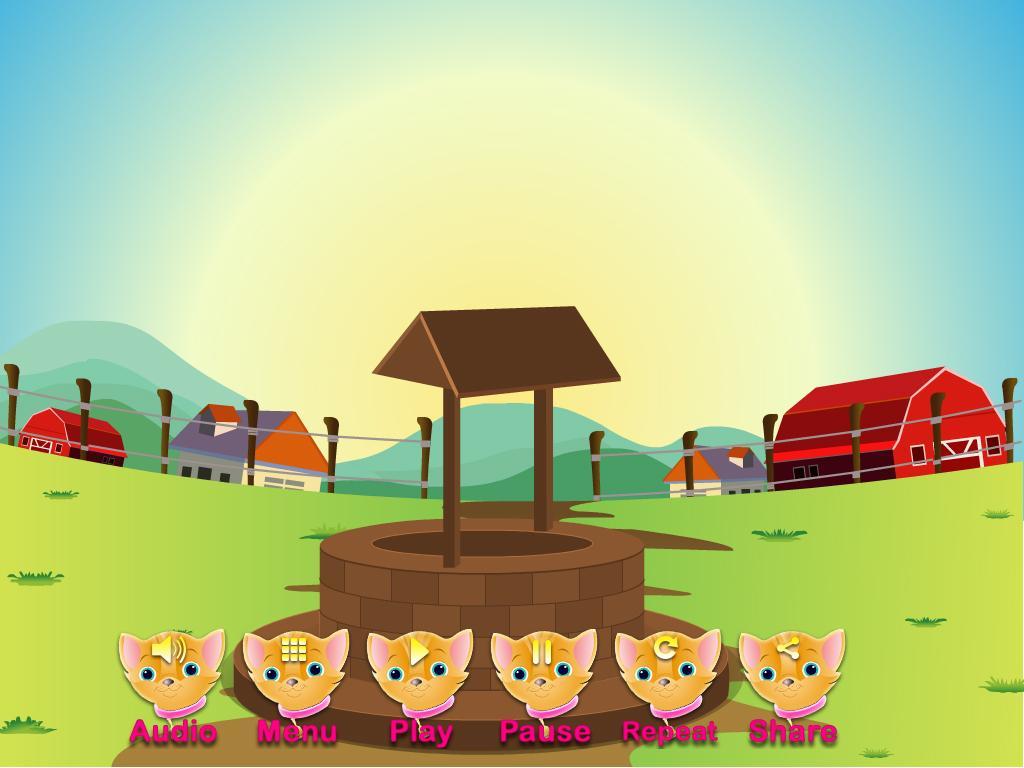Start playback with the Play button
Viewport: 1024px width, 768px height.
click(x=420, y=672)
